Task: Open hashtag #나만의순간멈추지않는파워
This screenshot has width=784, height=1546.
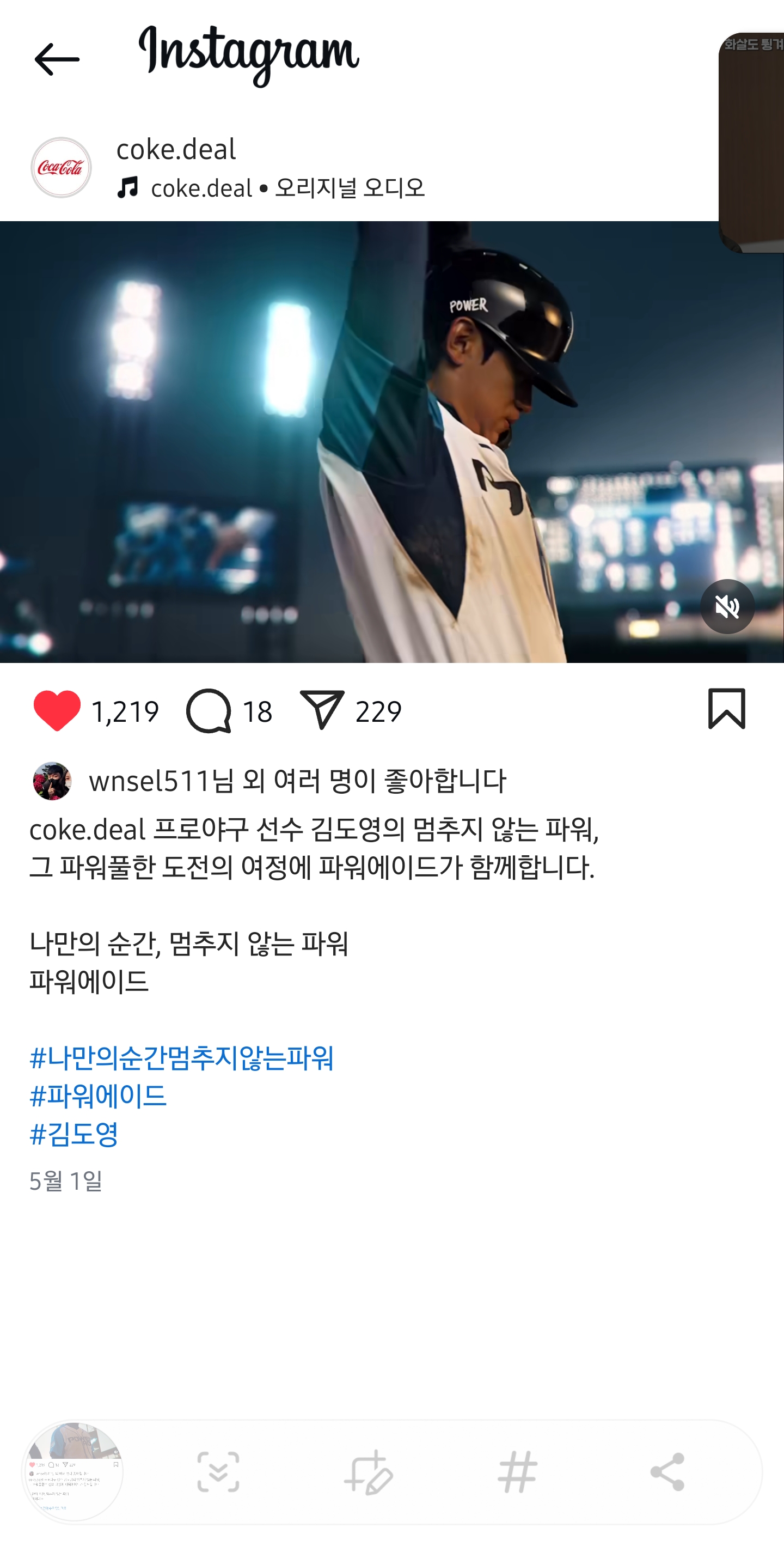Action: pyautogui.click(x=181, y=1057)
